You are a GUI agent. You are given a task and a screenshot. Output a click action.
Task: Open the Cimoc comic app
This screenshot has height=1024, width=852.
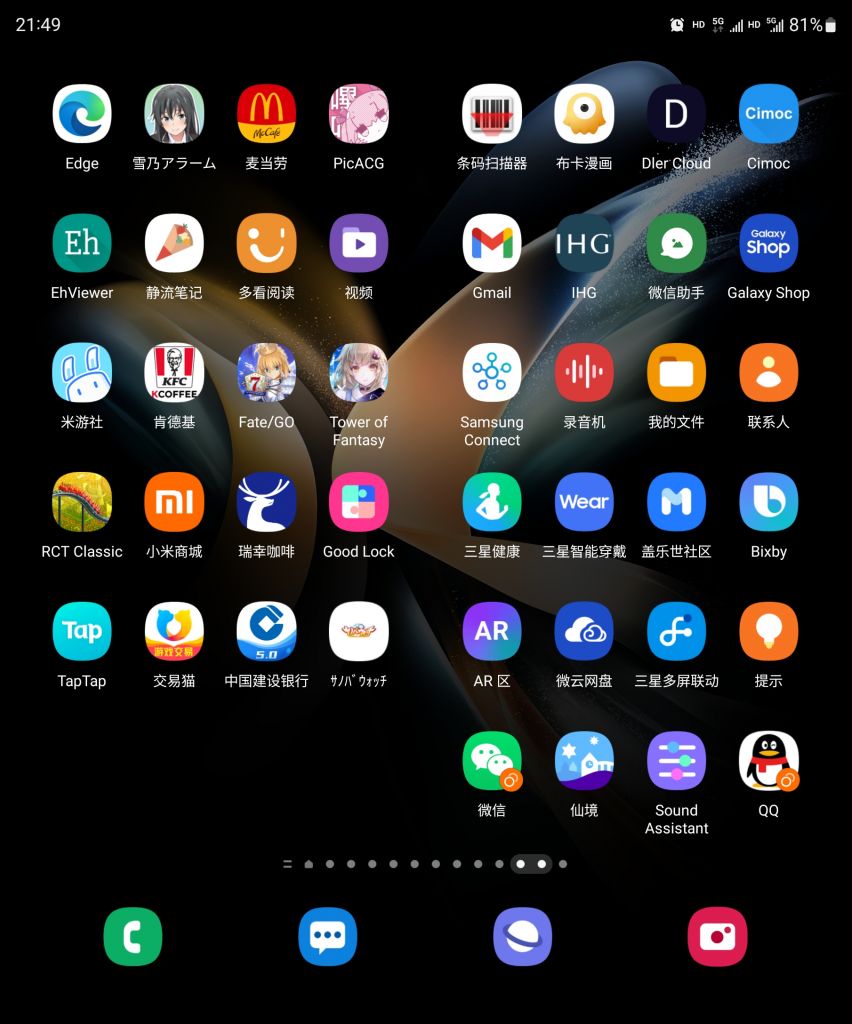(x=768, y=114)
